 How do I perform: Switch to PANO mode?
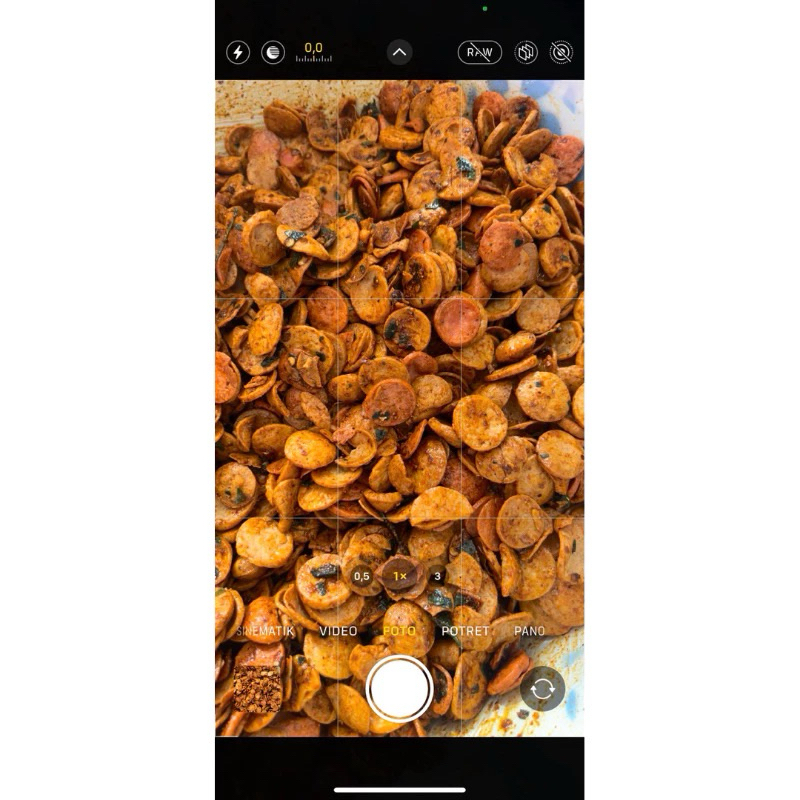point(529,632)
